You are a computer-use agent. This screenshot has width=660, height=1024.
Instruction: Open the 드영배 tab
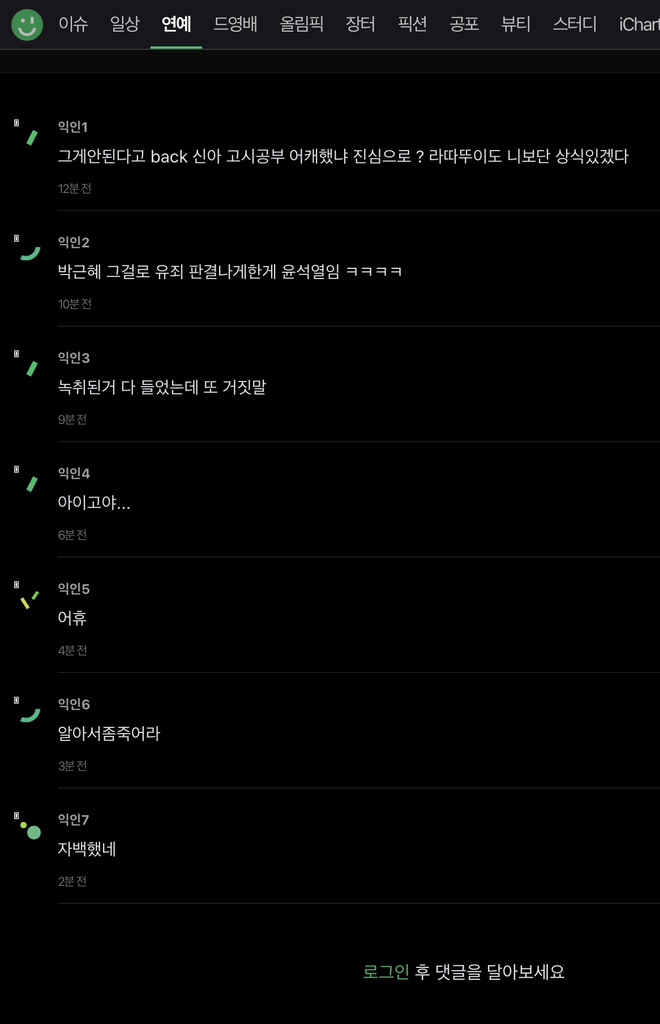click(x=235, y=25)
